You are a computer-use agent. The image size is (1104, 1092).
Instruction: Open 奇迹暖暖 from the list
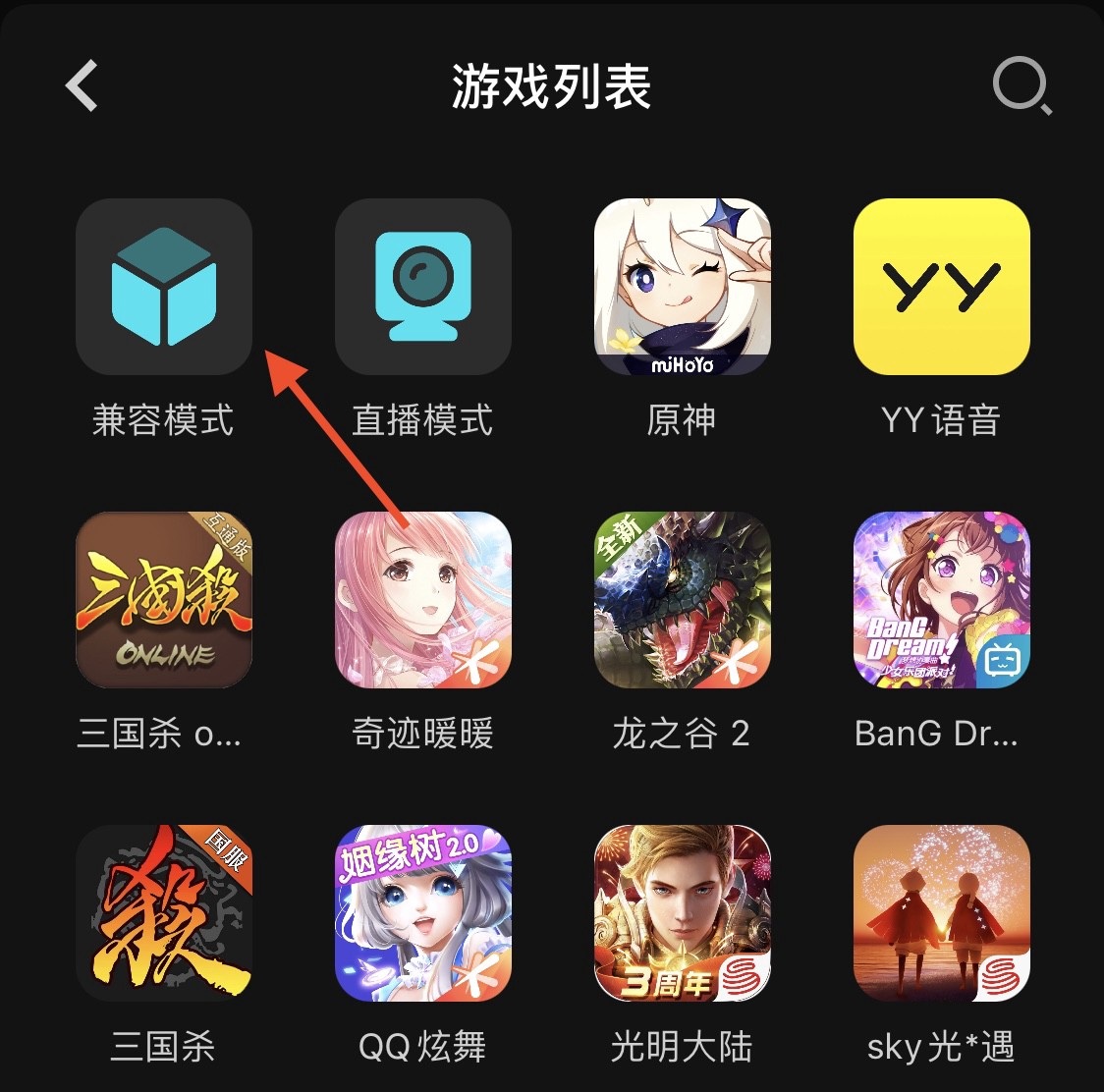[423, 600]
